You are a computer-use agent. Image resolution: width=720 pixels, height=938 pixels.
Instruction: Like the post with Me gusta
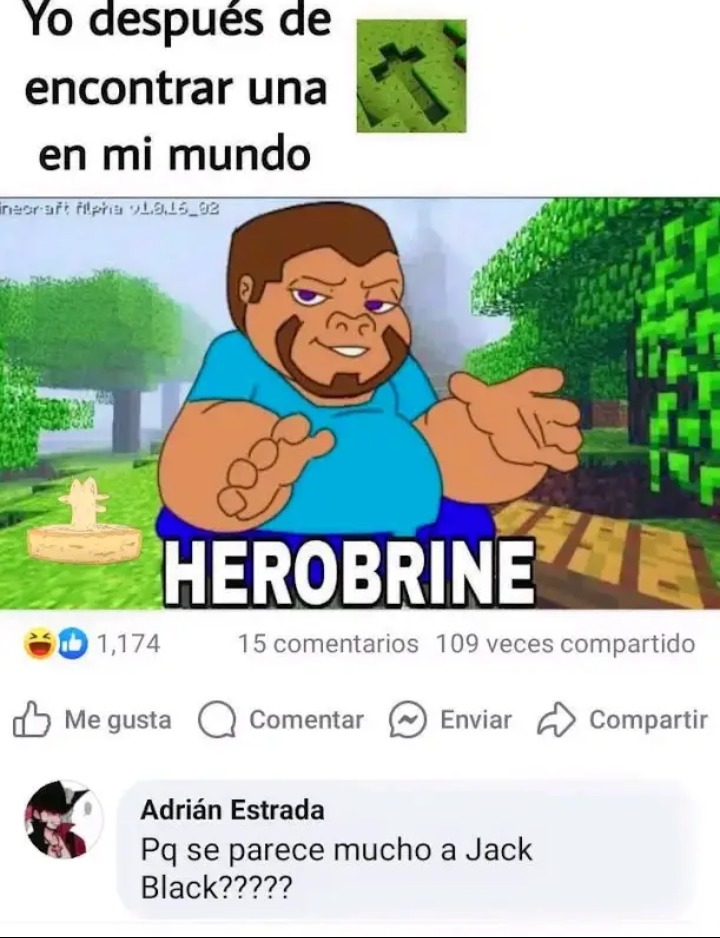click(x=92, y=720)
